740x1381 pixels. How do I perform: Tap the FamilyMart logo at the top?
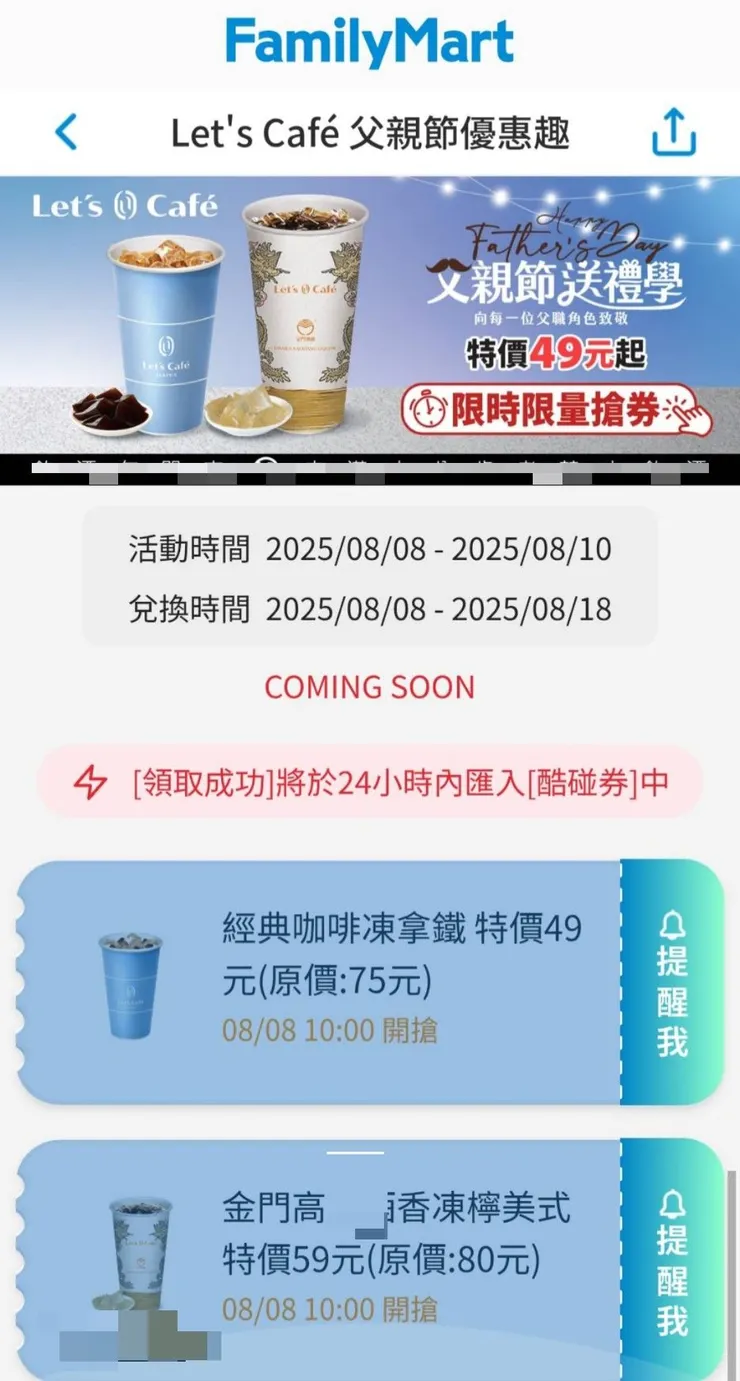[370, 42]
